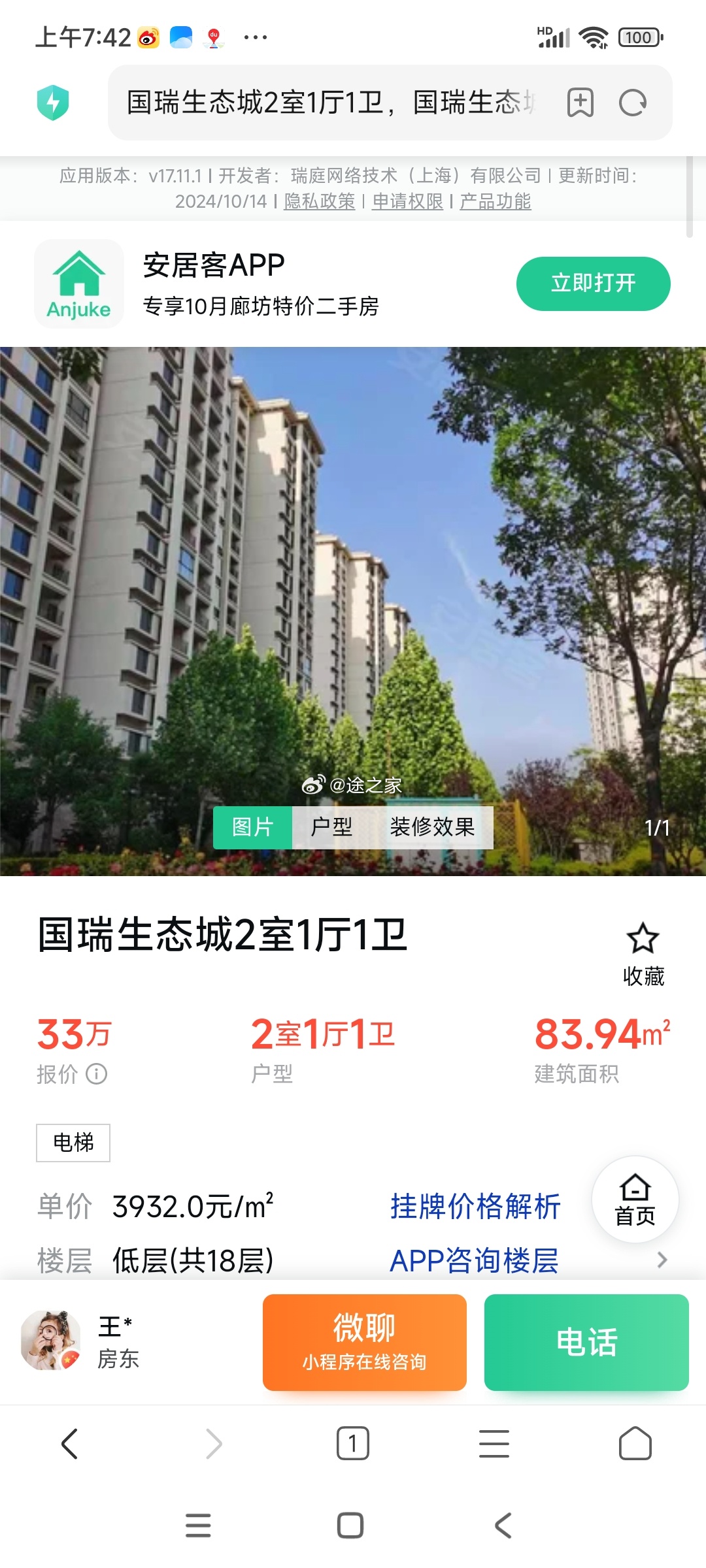Screen dimensions: 706x1568
Task: Start 微聊 online consultation
Action: click(x=365, y=1343)
